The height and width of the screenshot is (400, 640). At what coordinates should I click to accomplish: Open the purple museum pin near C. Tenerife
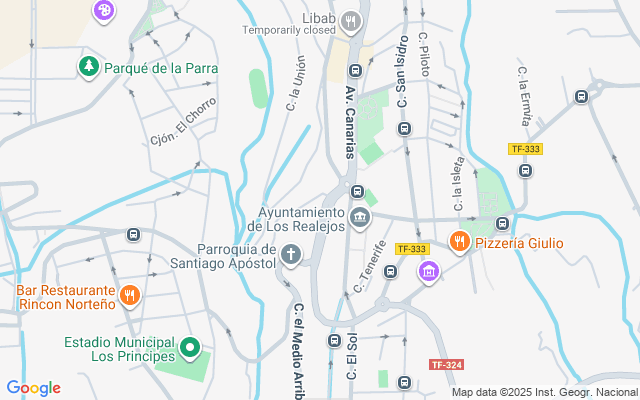[x=429, y=271]
